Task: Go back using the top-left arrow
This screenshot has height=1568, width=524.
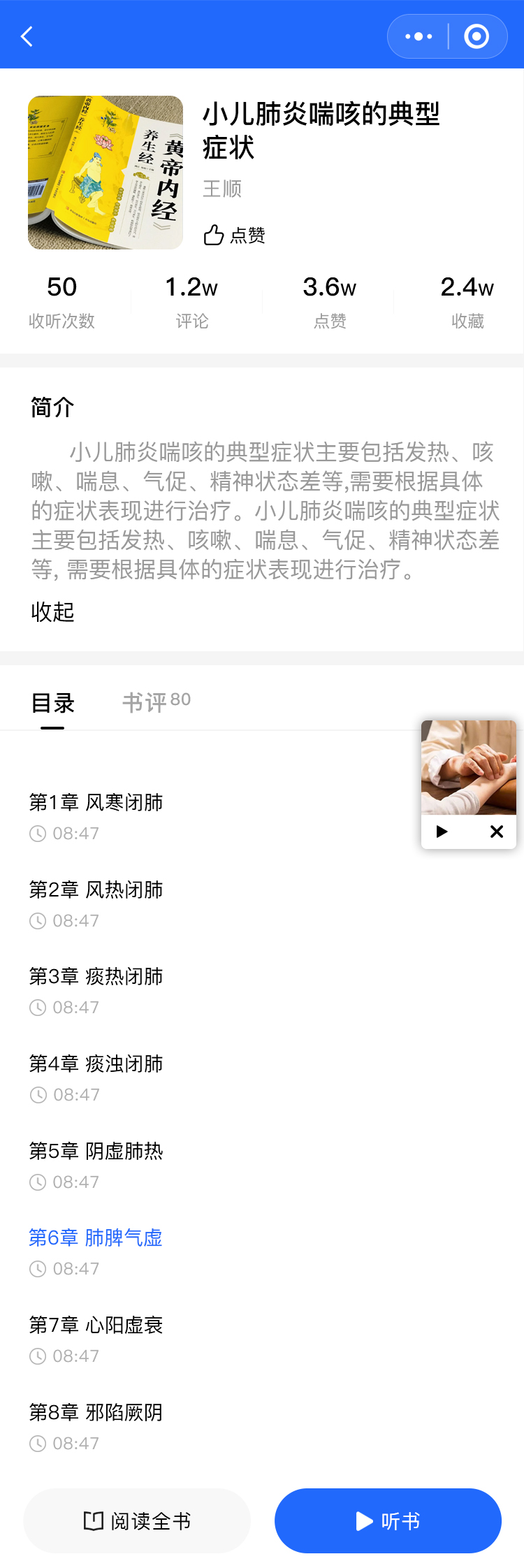Action: pyautogui.click(x=27, y=36)
